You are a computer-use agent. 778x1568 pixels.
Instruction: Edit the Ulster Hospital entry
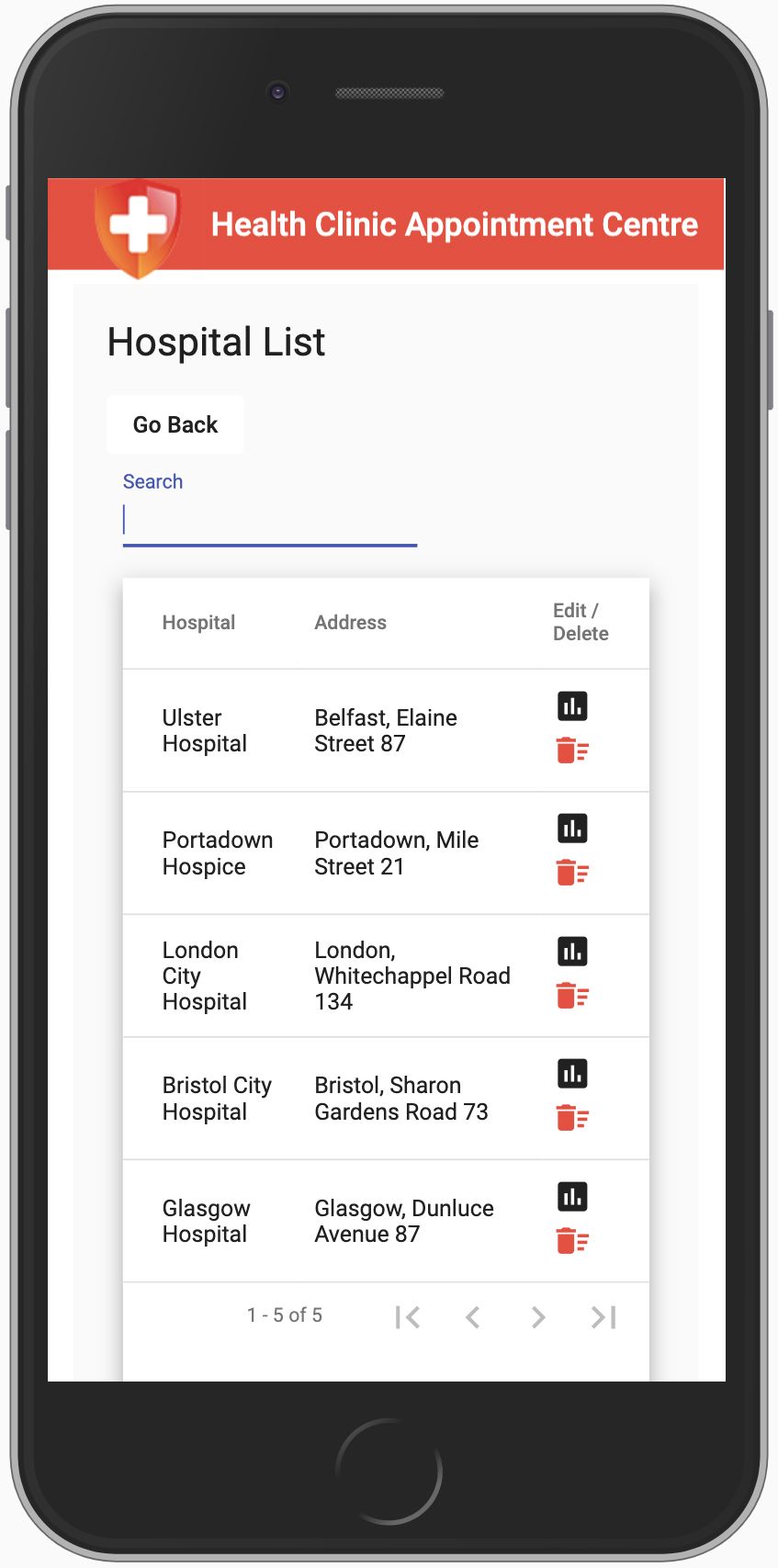(572, 706)
